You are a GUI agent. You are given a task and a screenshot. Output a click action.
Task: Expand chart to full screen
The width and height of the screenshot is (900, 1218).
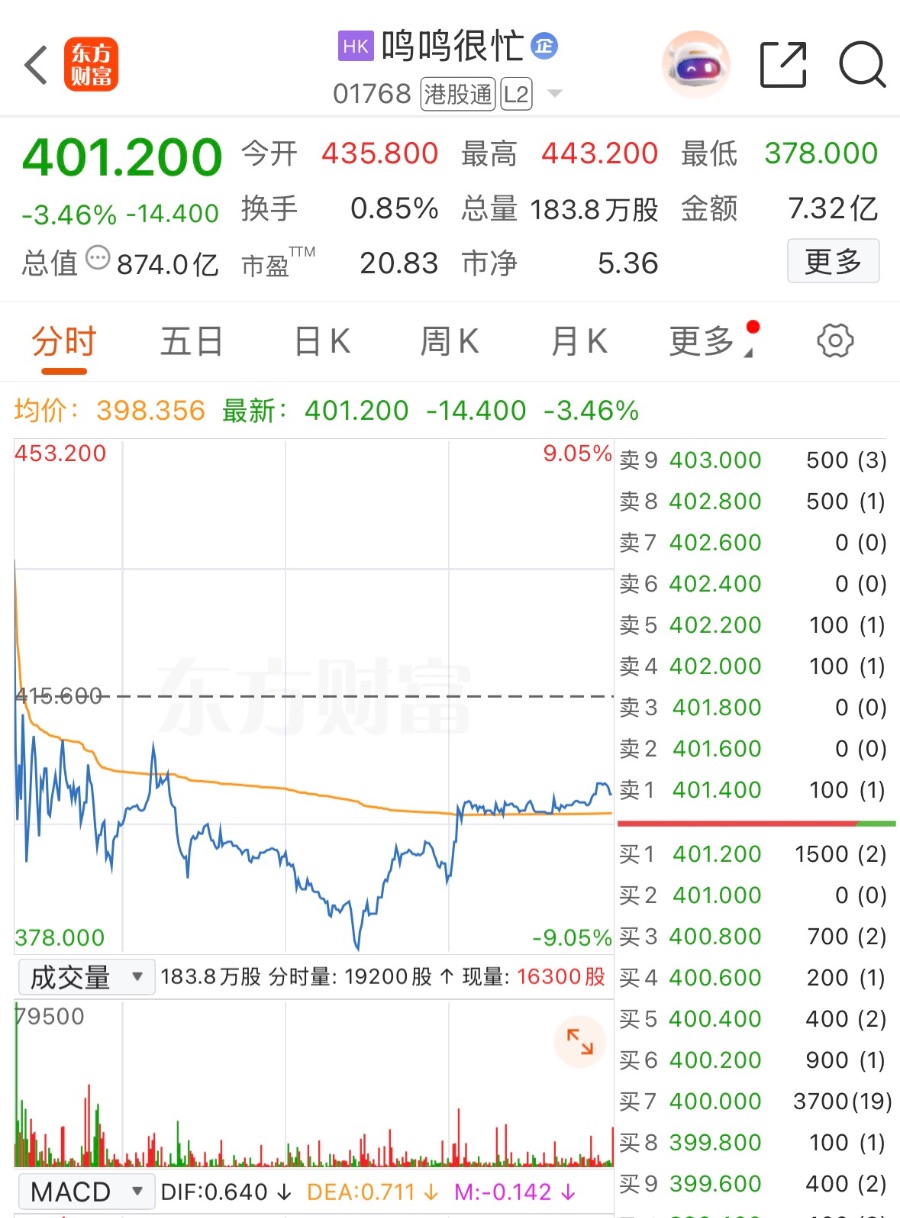[580, 1042]
